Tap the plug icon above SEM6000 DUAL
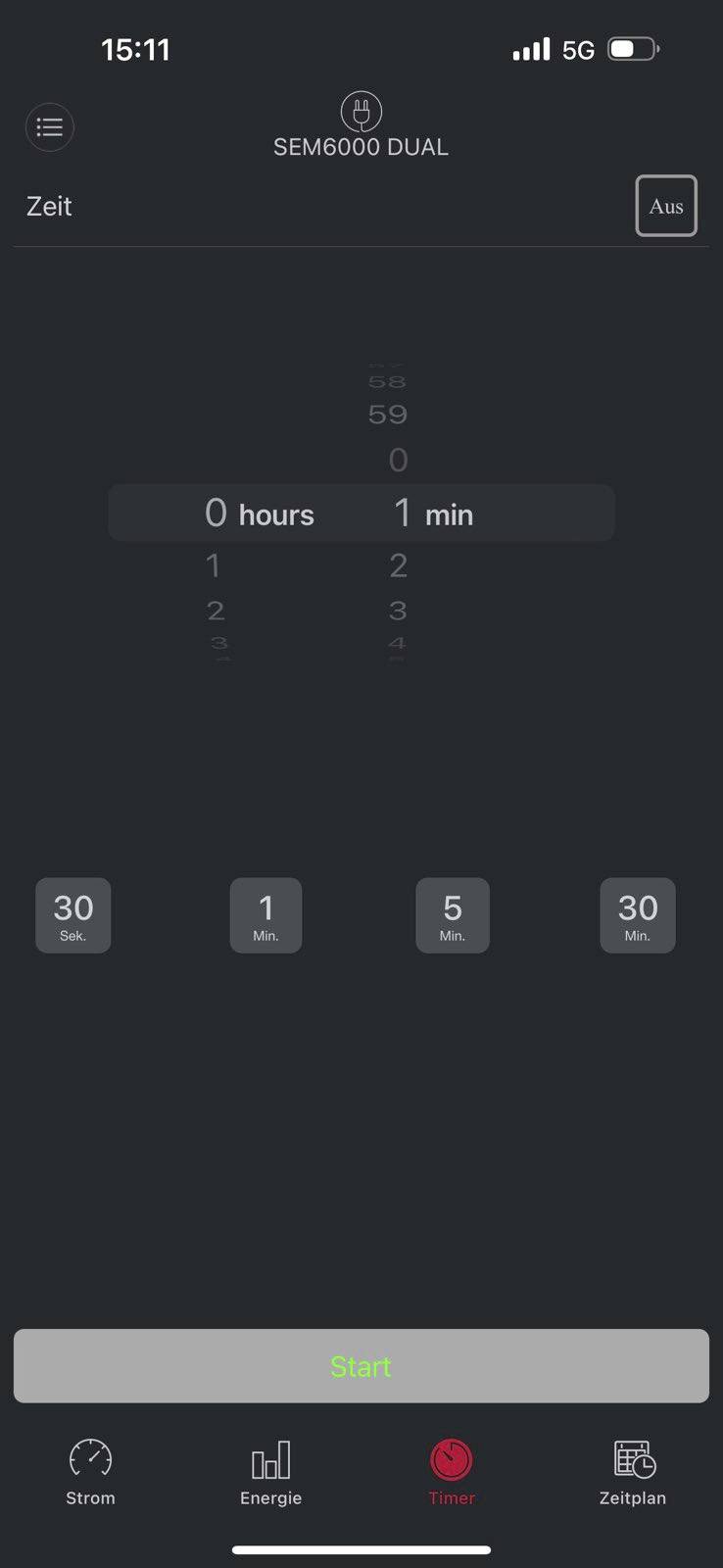Screen dimensions: 723x1568 (x=361, y=110)
